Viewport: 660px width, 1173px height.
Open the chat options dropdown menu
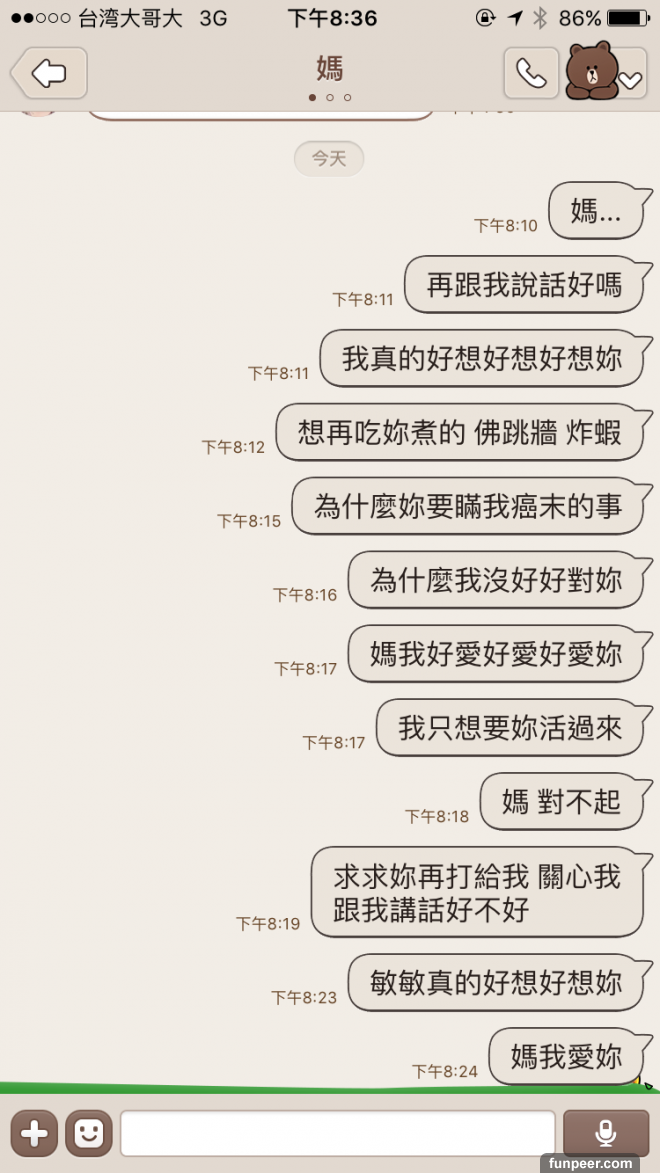(630, 80)
